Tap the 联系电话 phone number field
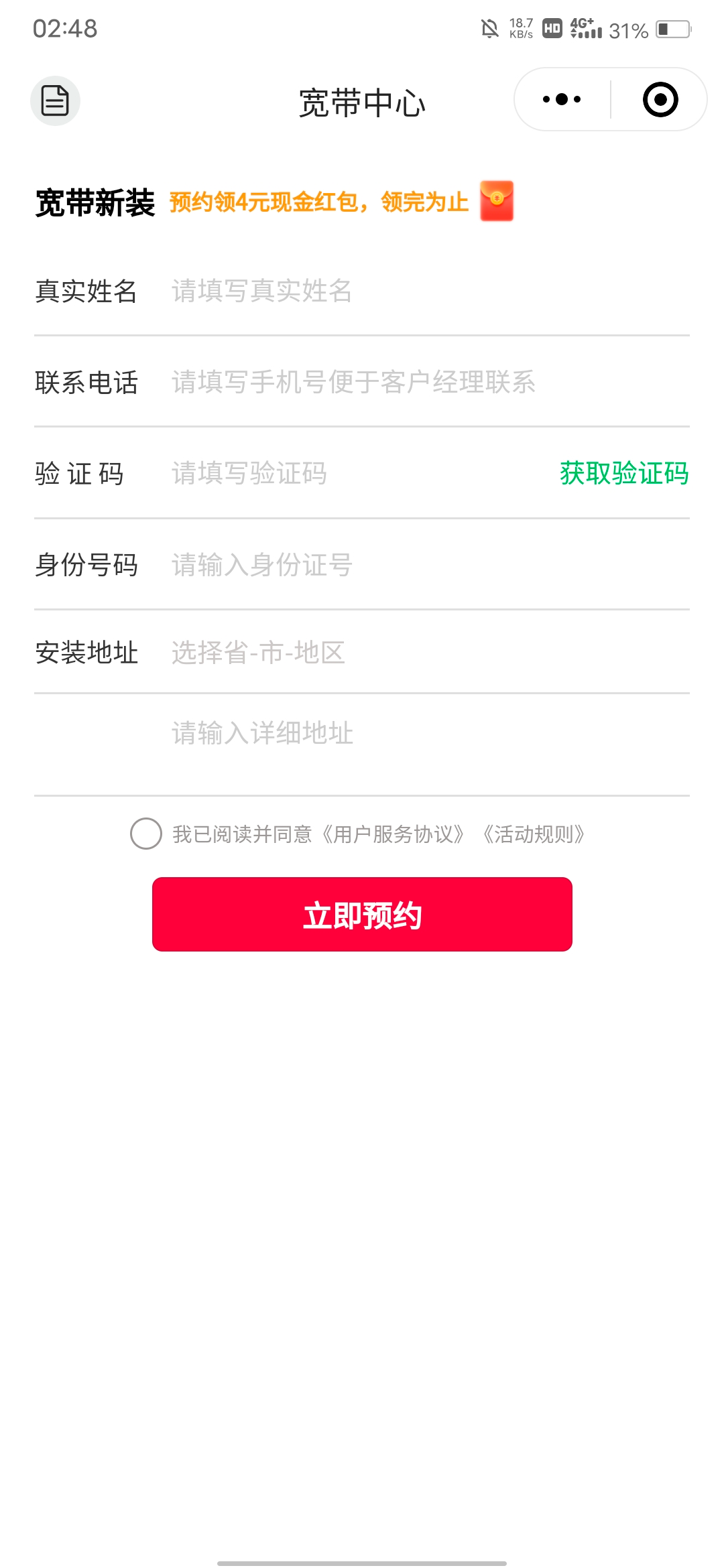724x1568 pixels. 429,382
